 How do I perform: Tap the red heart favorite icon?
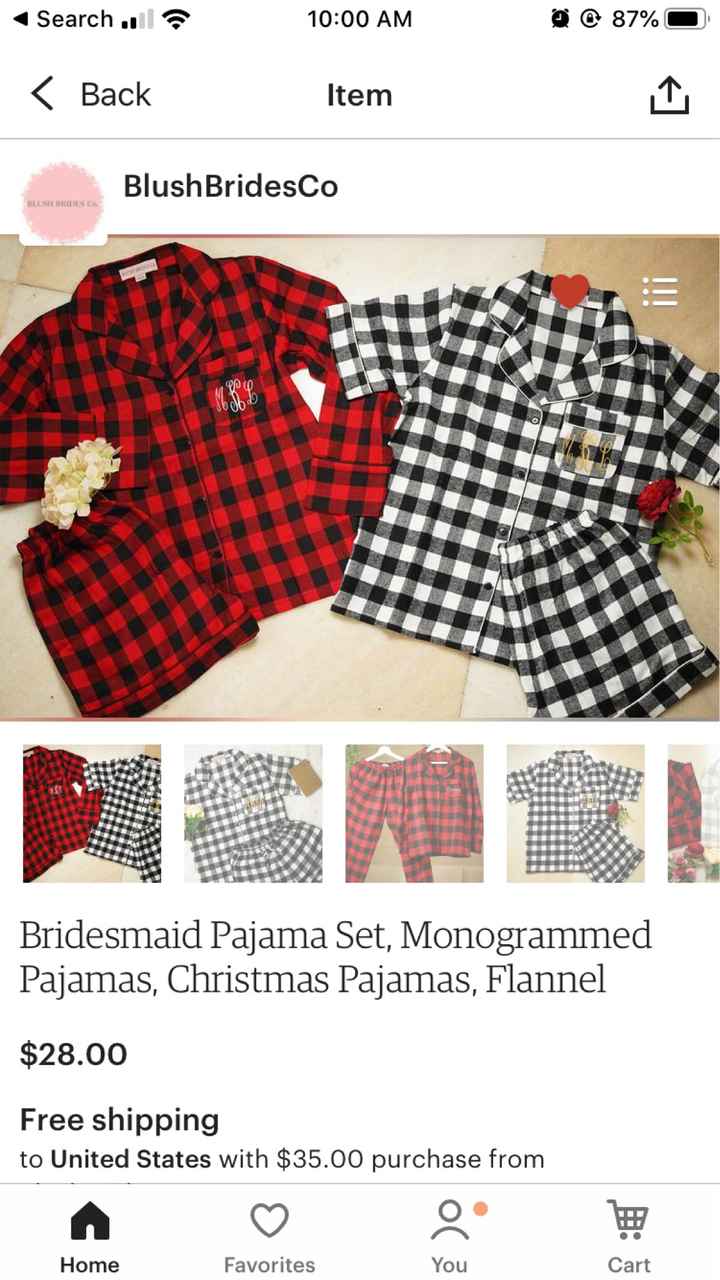tap(570, 290)
